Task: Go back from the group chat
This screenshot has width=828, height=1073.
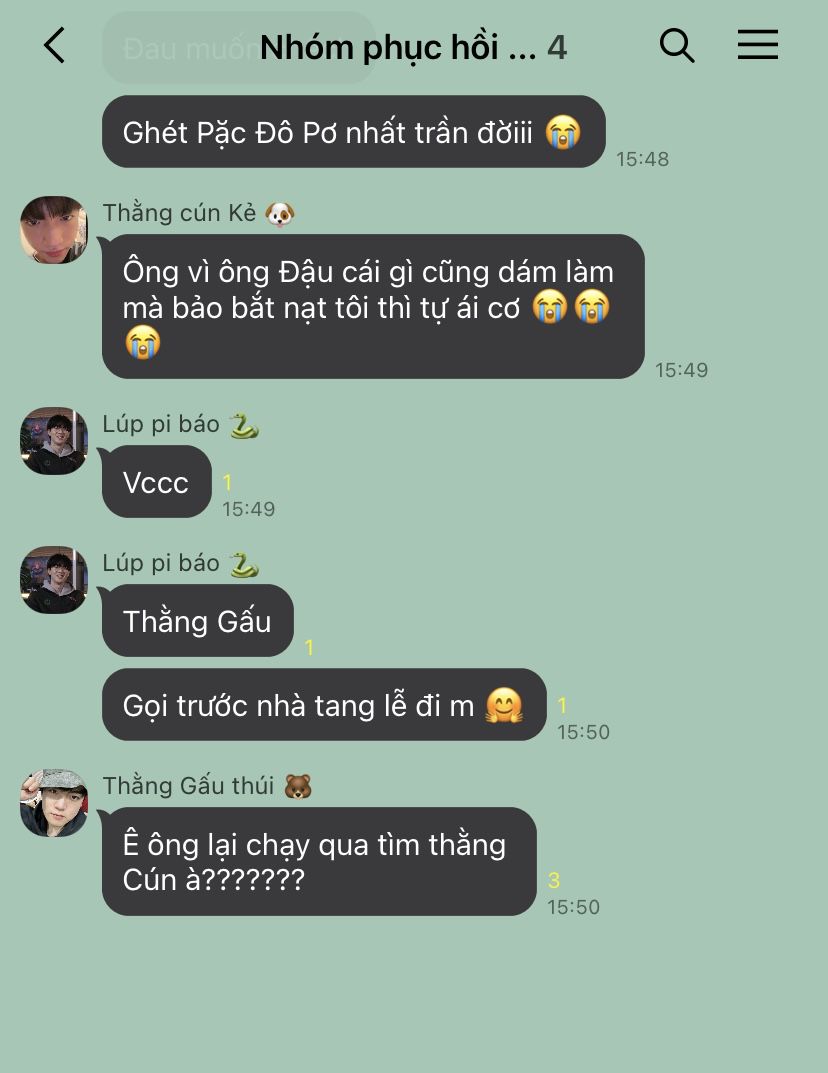Action: (x=55, y=46)
